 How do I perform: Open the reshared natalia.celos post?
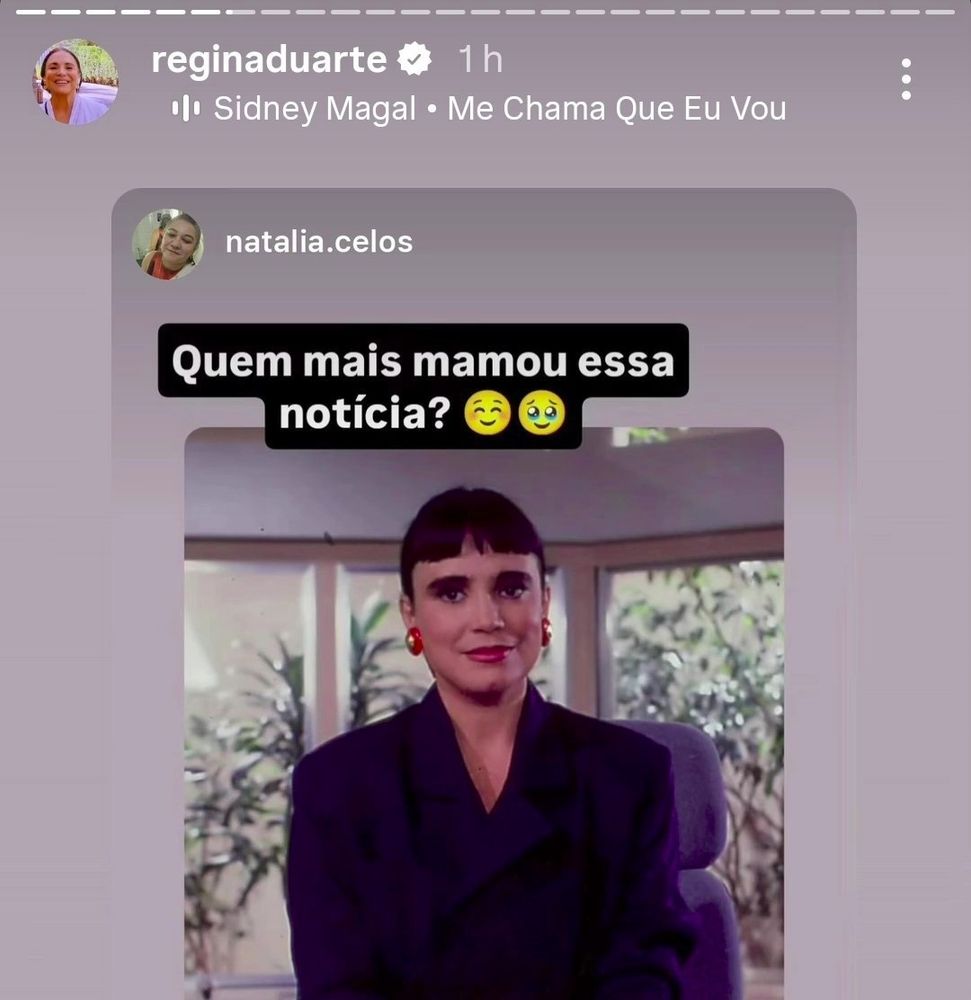(484, 594)
